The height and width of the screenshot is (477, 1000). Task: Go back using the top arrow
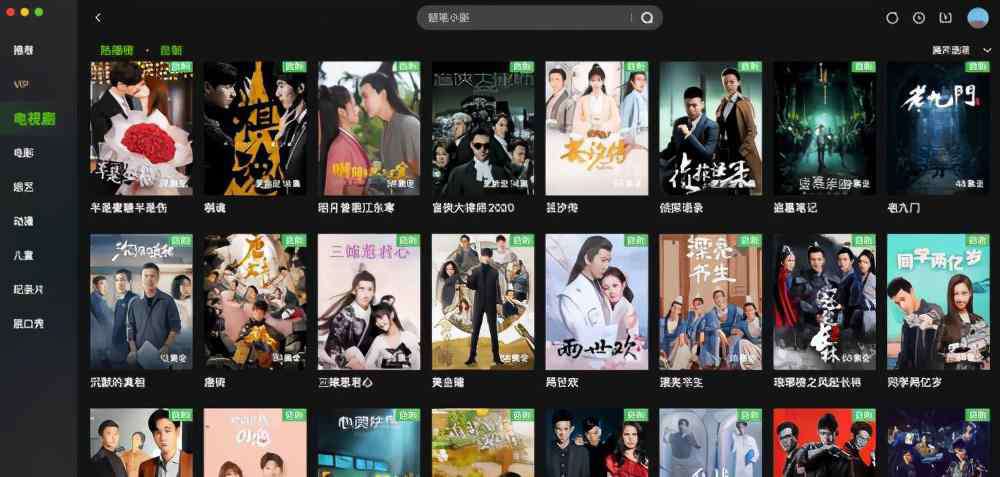98,18
